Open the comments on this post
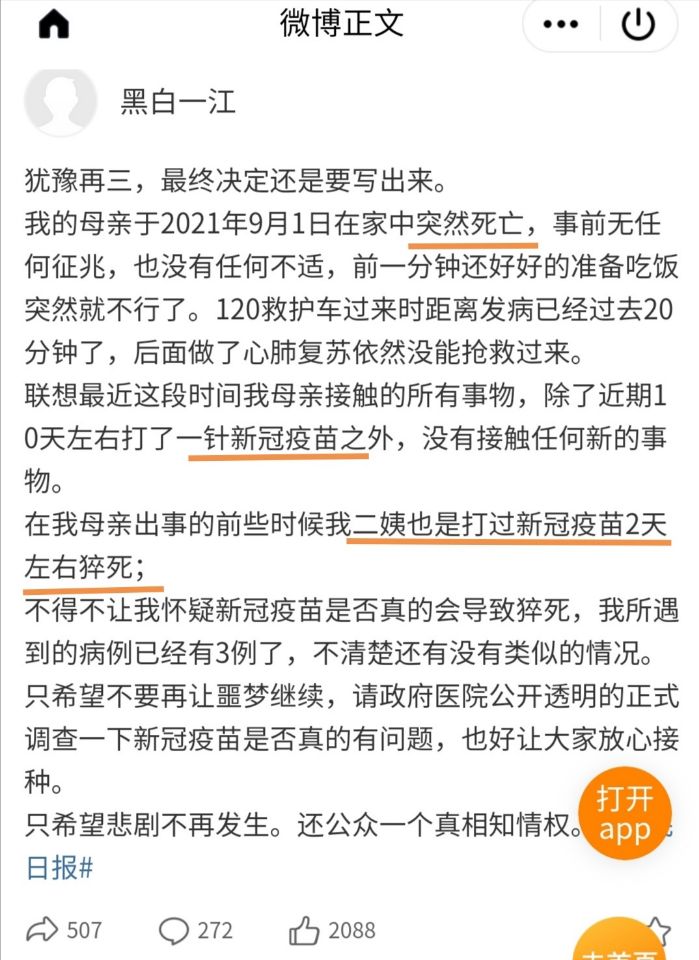This screenshot has width=699, height=960. [x=199, y=930]
